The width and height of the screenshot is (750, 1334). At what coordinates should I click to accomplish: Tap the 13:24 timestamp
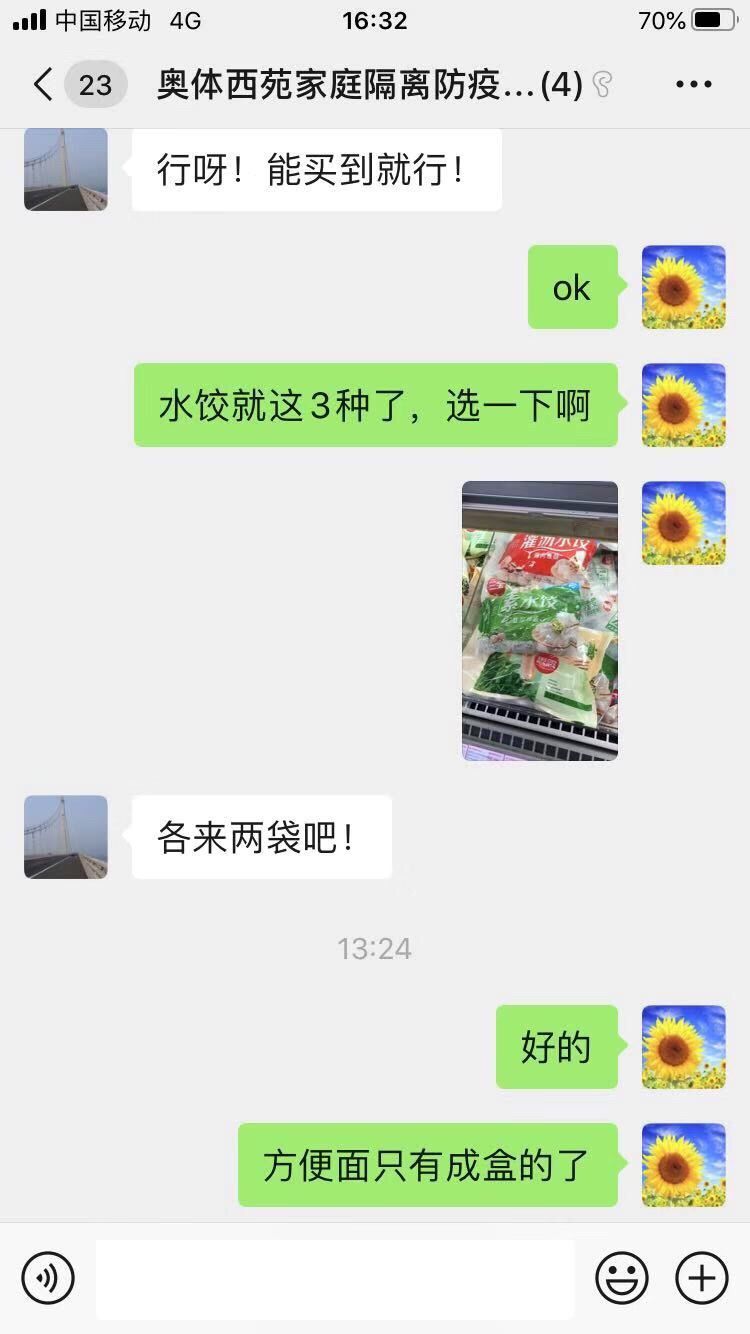click(x=375, y=948)
